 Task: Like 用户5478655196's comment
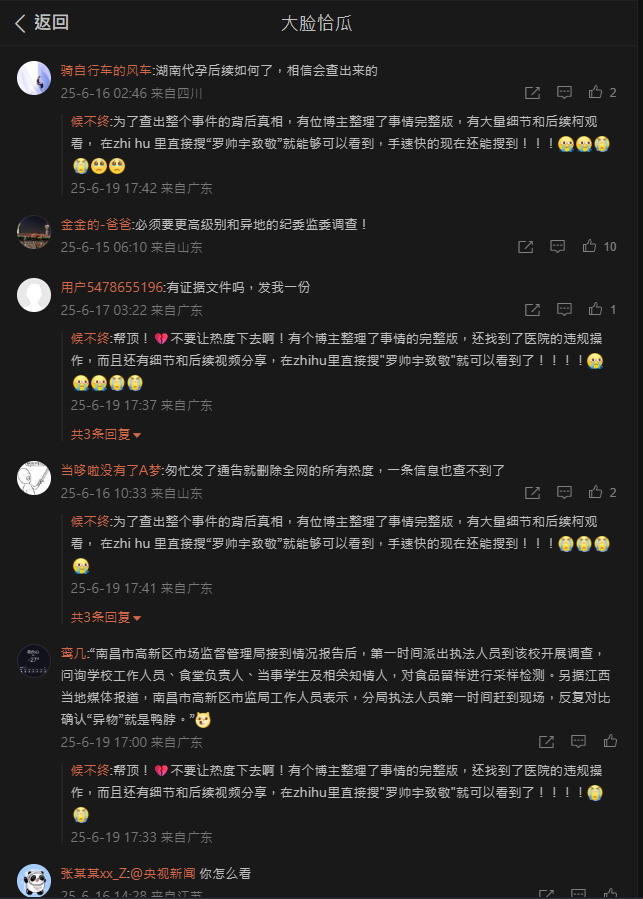coord(596,310)
